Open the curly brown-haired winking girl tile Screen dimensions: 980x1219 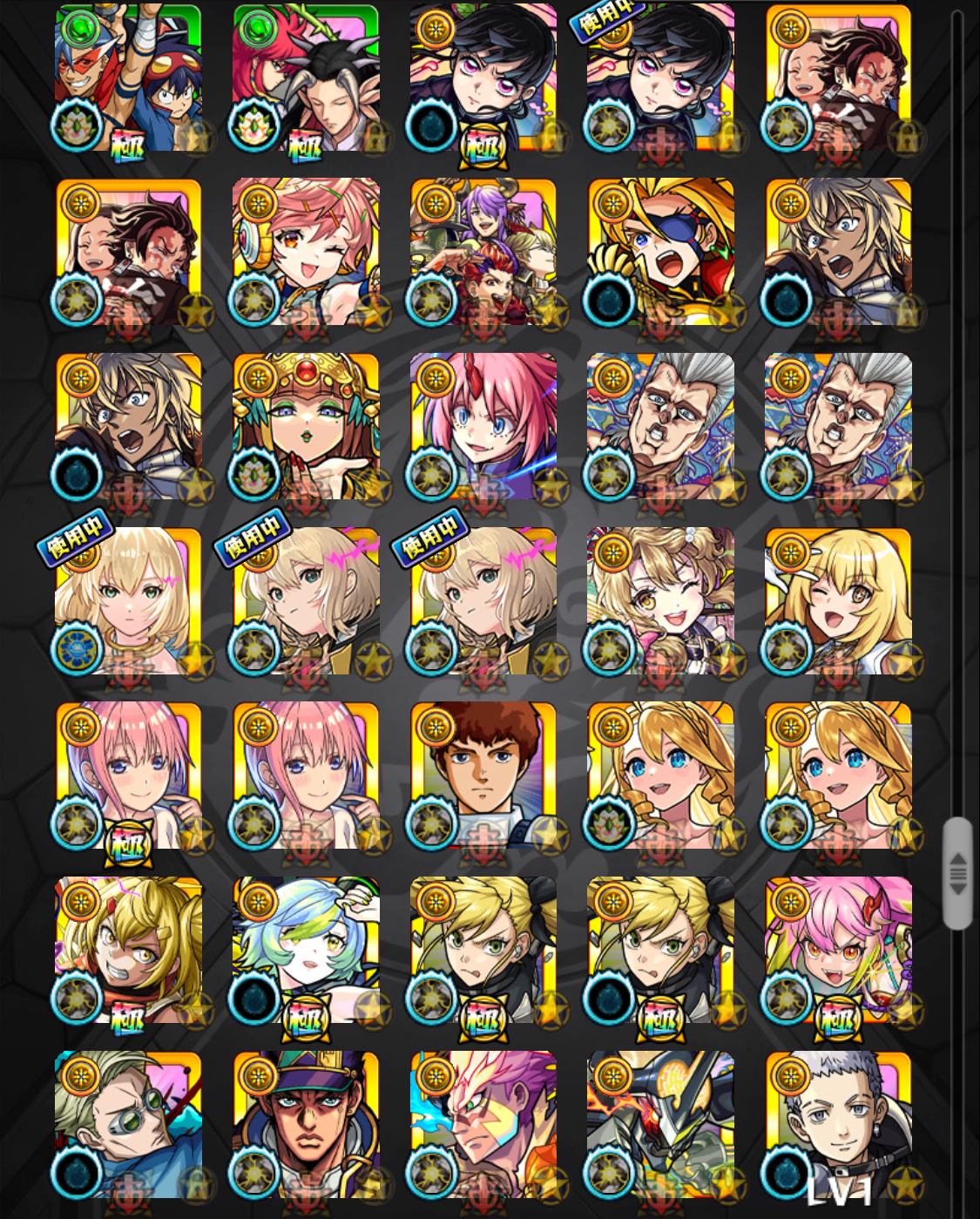[661, 601]
